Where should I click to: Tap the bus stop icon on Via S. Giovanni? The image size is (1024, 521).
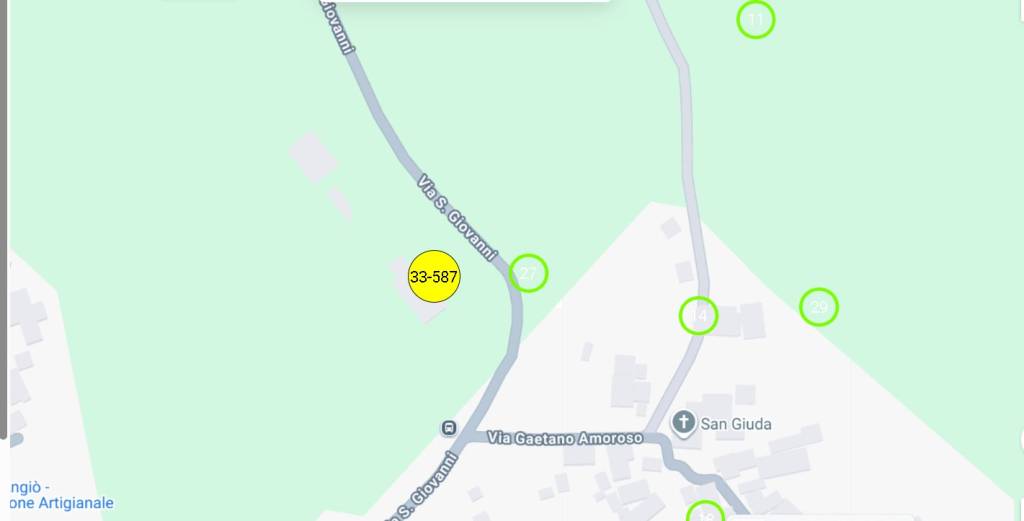click(x=449, y=428)
